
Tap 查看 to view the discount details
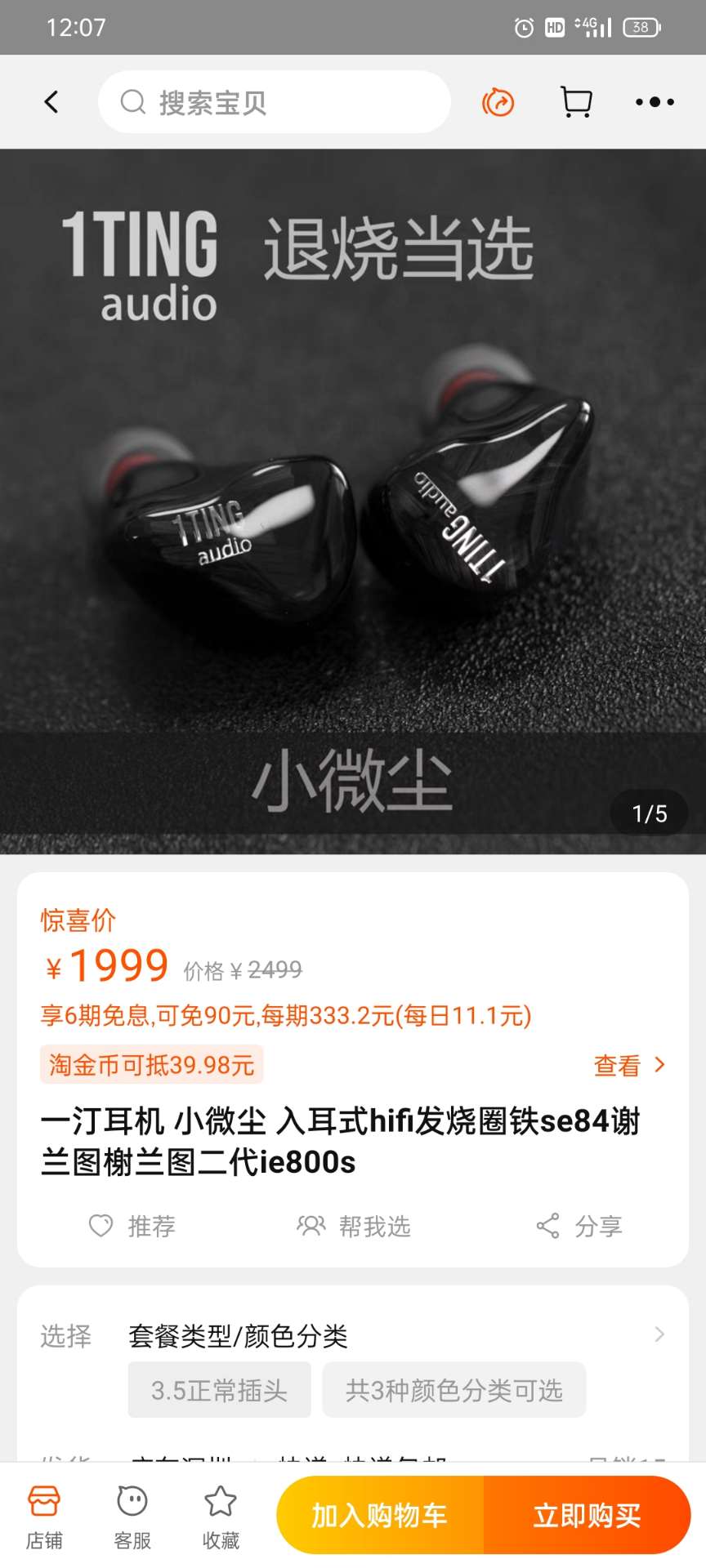tap(629, 1065)
